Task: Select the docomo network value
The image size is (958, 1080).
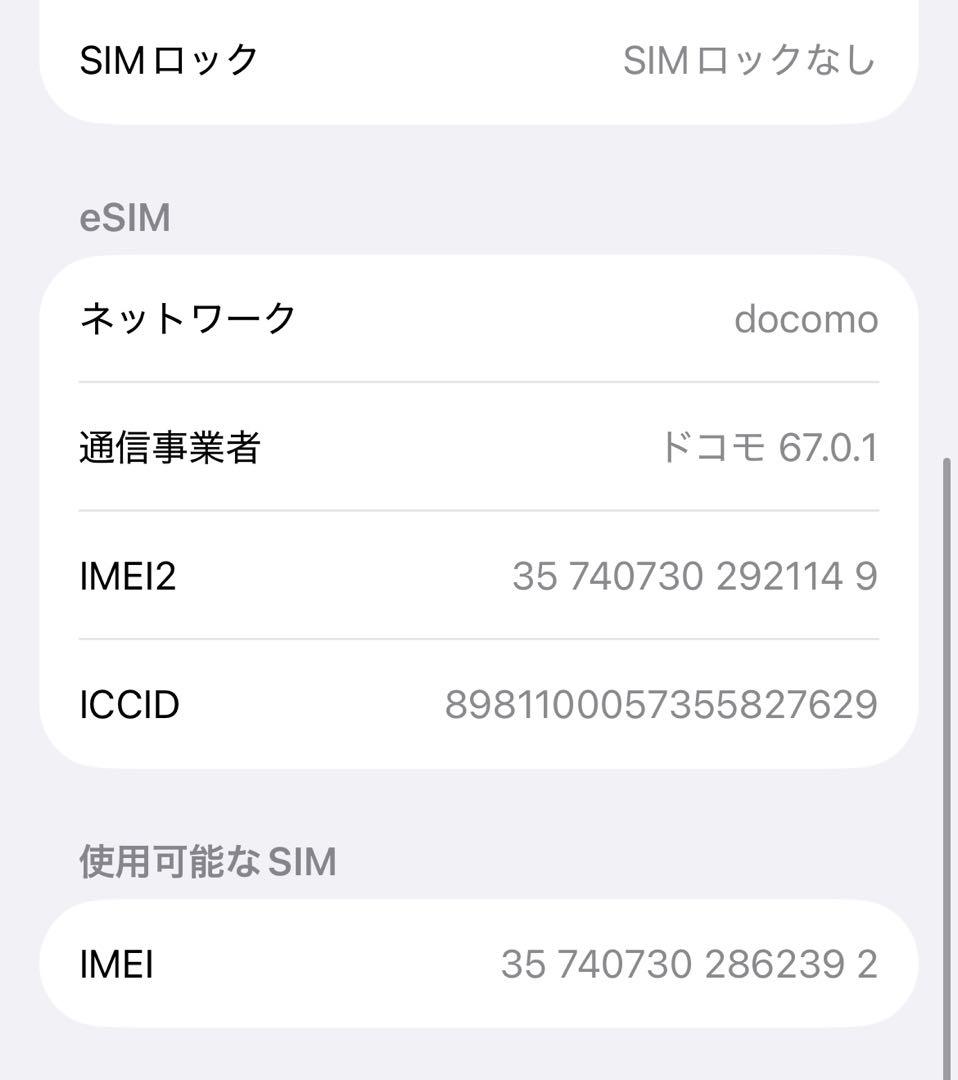Action: (x=808, y=318)
